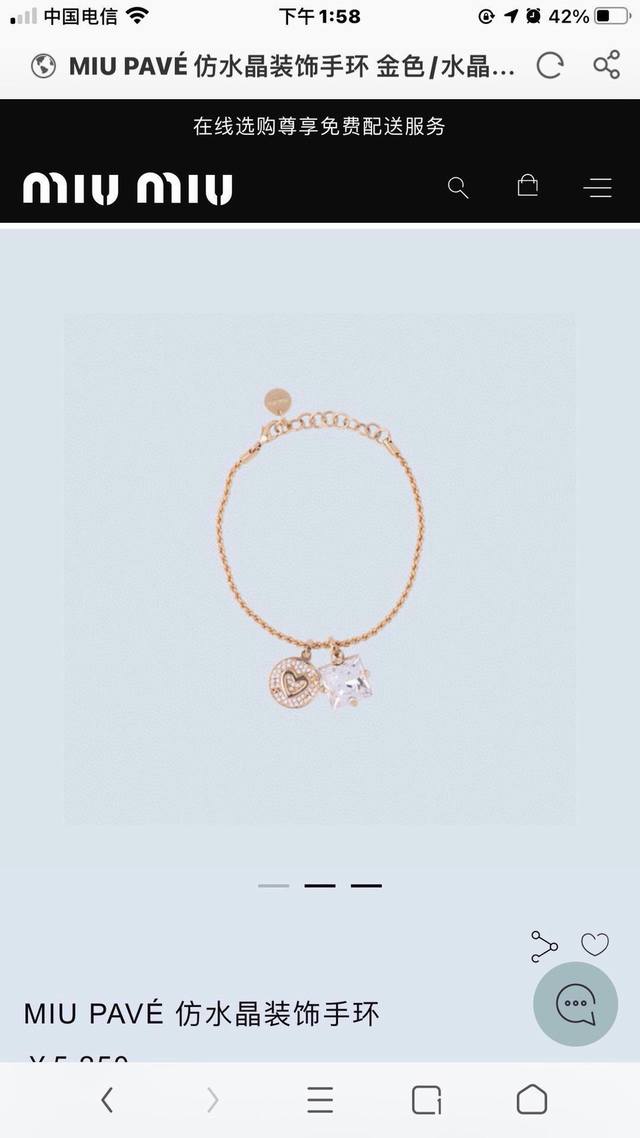Open the browser menu in the bottom bar
The height and width of the screenshot is (1138, 640).
pyautogui.click(x=320, y=1100)
